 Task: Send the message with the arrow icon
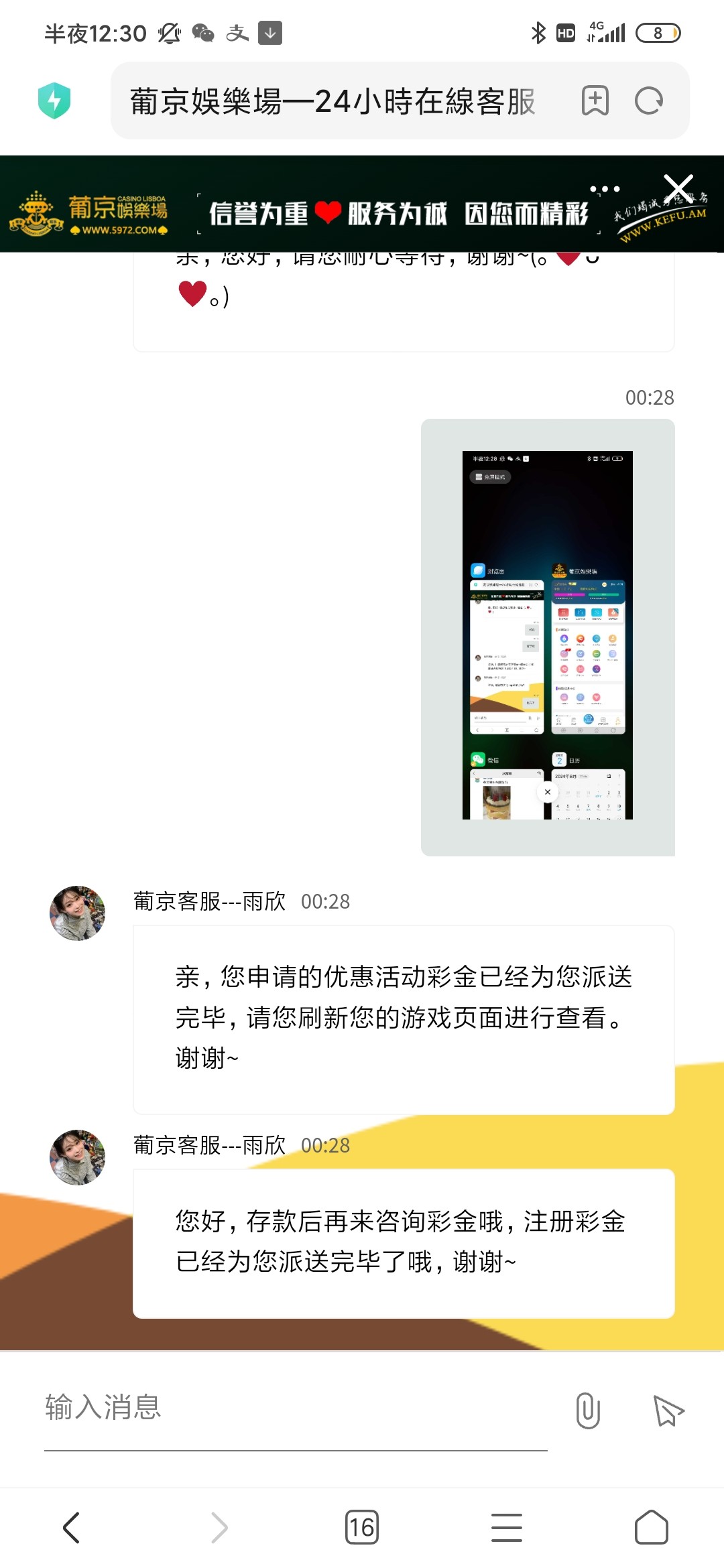(x=668, y=1410)
